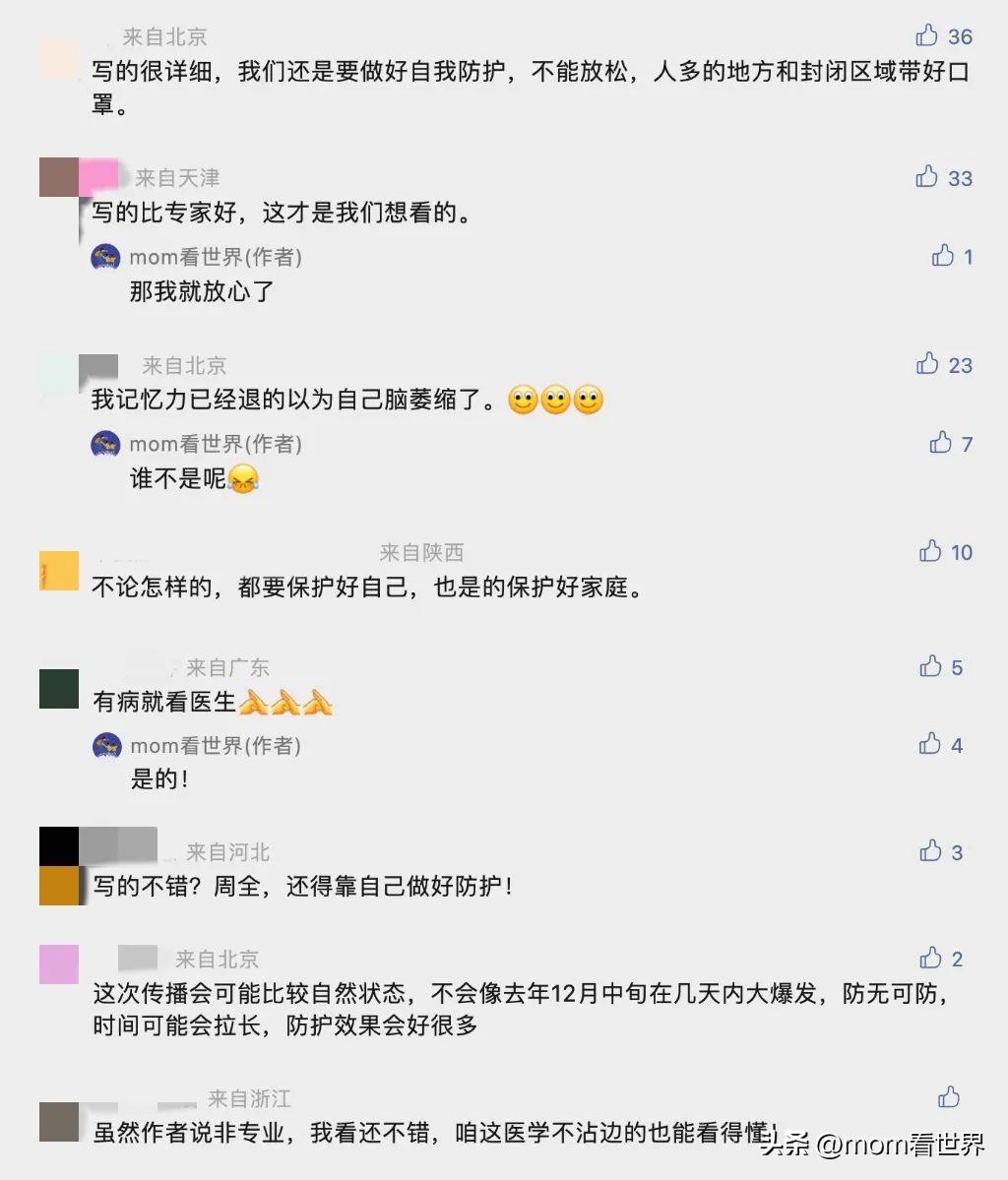Like the author's reply 那我就放心了

pyautogui.click(x=943, y=256)
